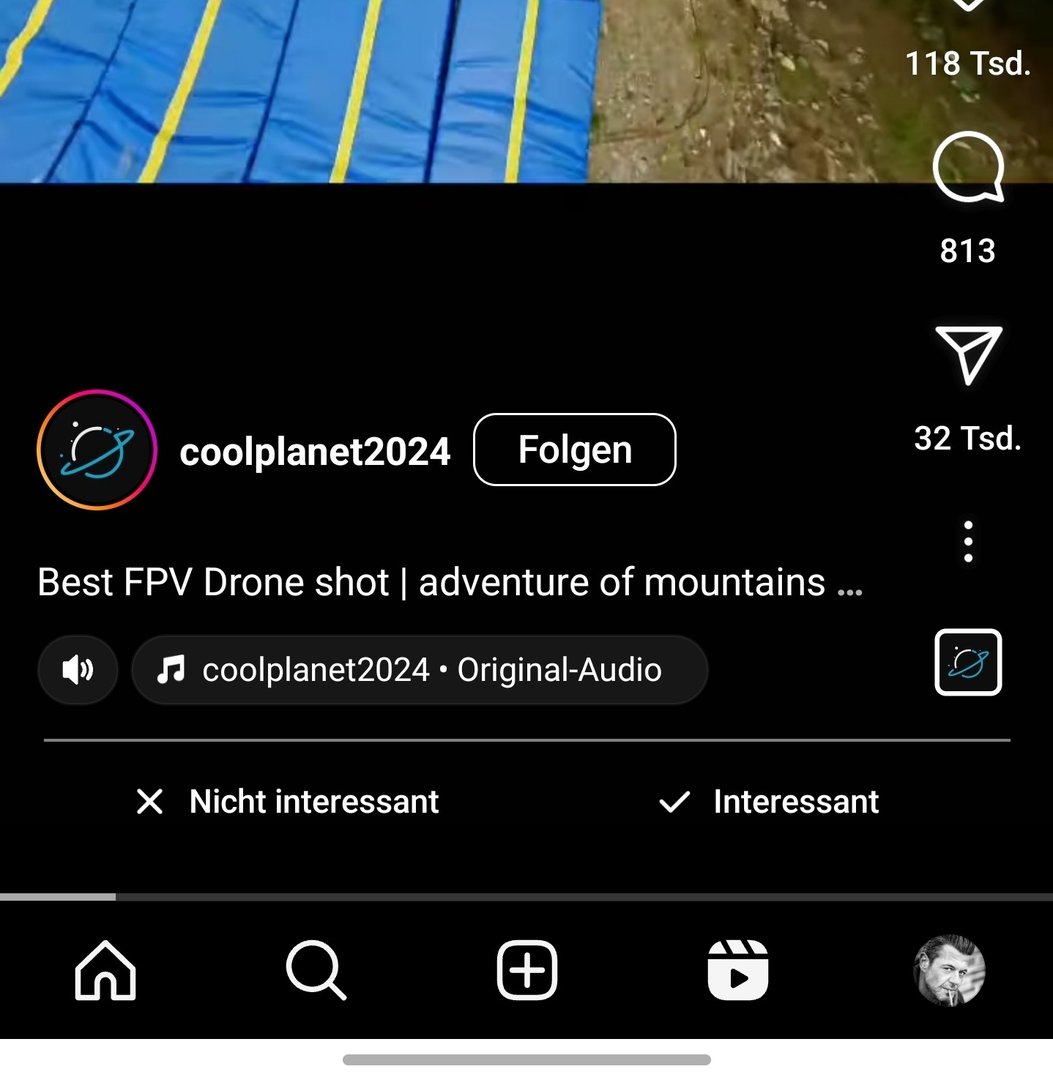Image resolution: width=1053 pixels, height=1080 pixels.
Task: Open the Search tab
Action: (316, 971)
